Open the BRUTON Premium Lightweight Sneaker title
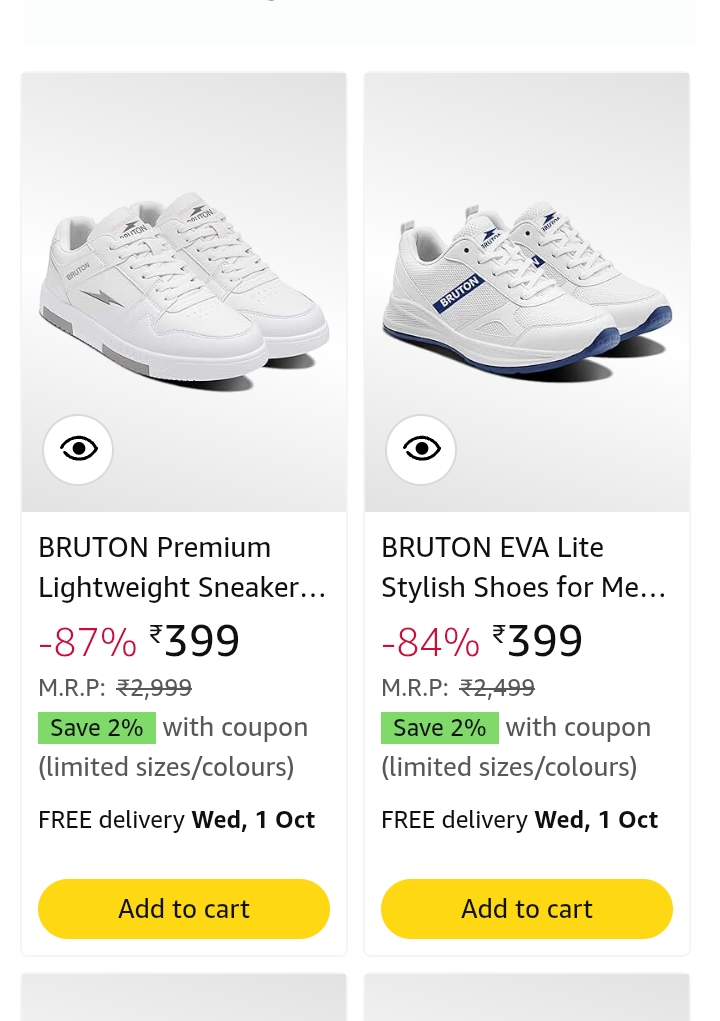Screen dimensions: 720x1021 (x=182, y=567)
